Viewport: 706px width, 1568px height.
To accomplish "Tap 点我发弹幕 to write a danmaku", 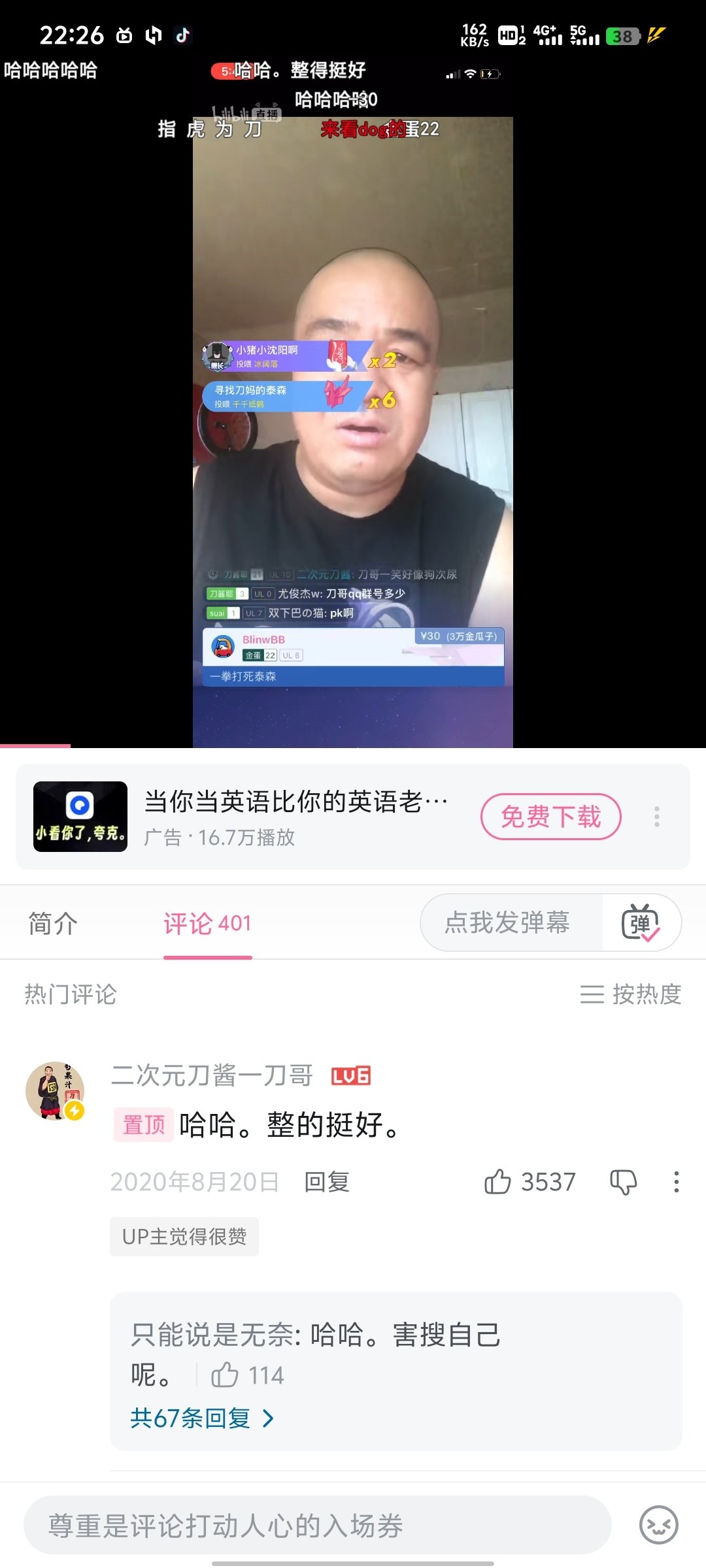I will pyautogui.click(x=507, y=923).
